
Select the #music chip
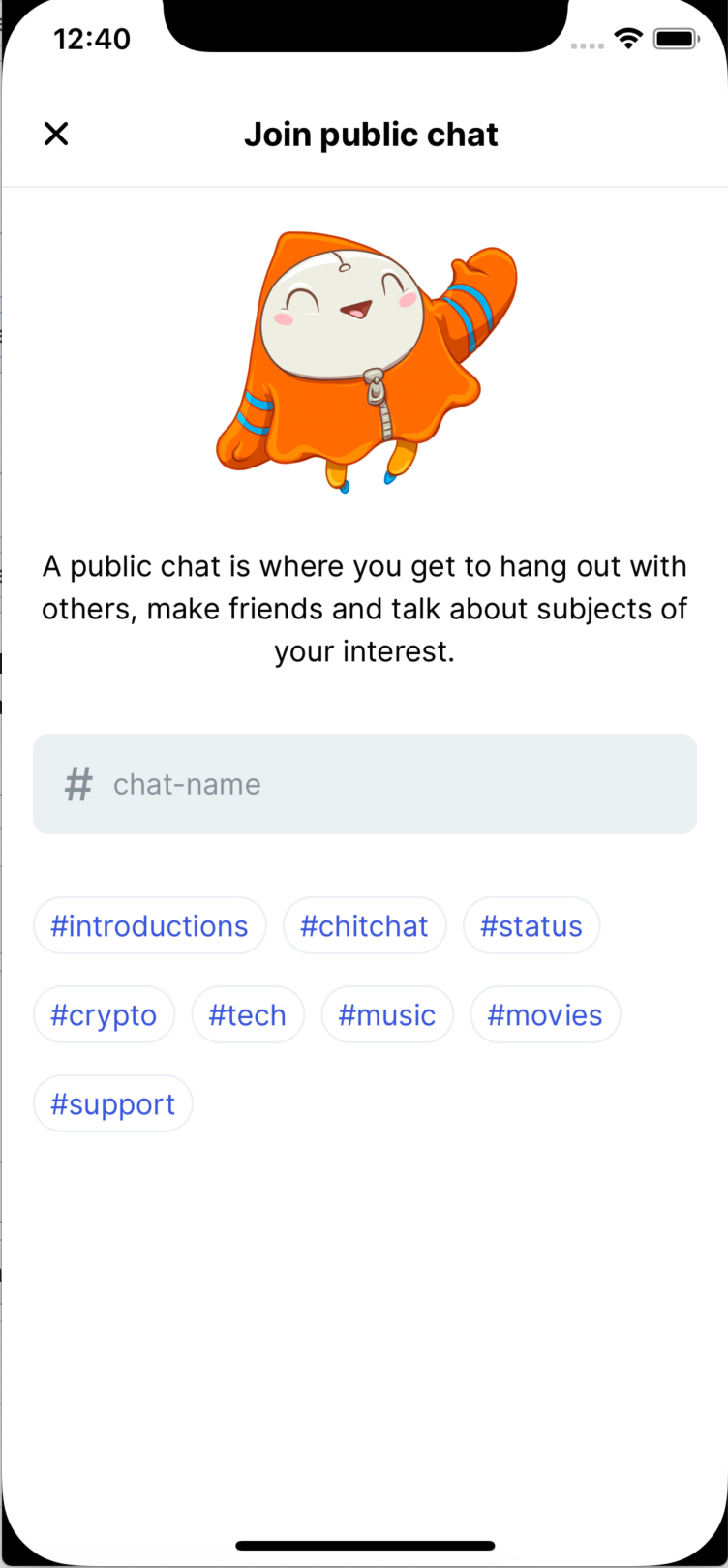coord(387,1015)
